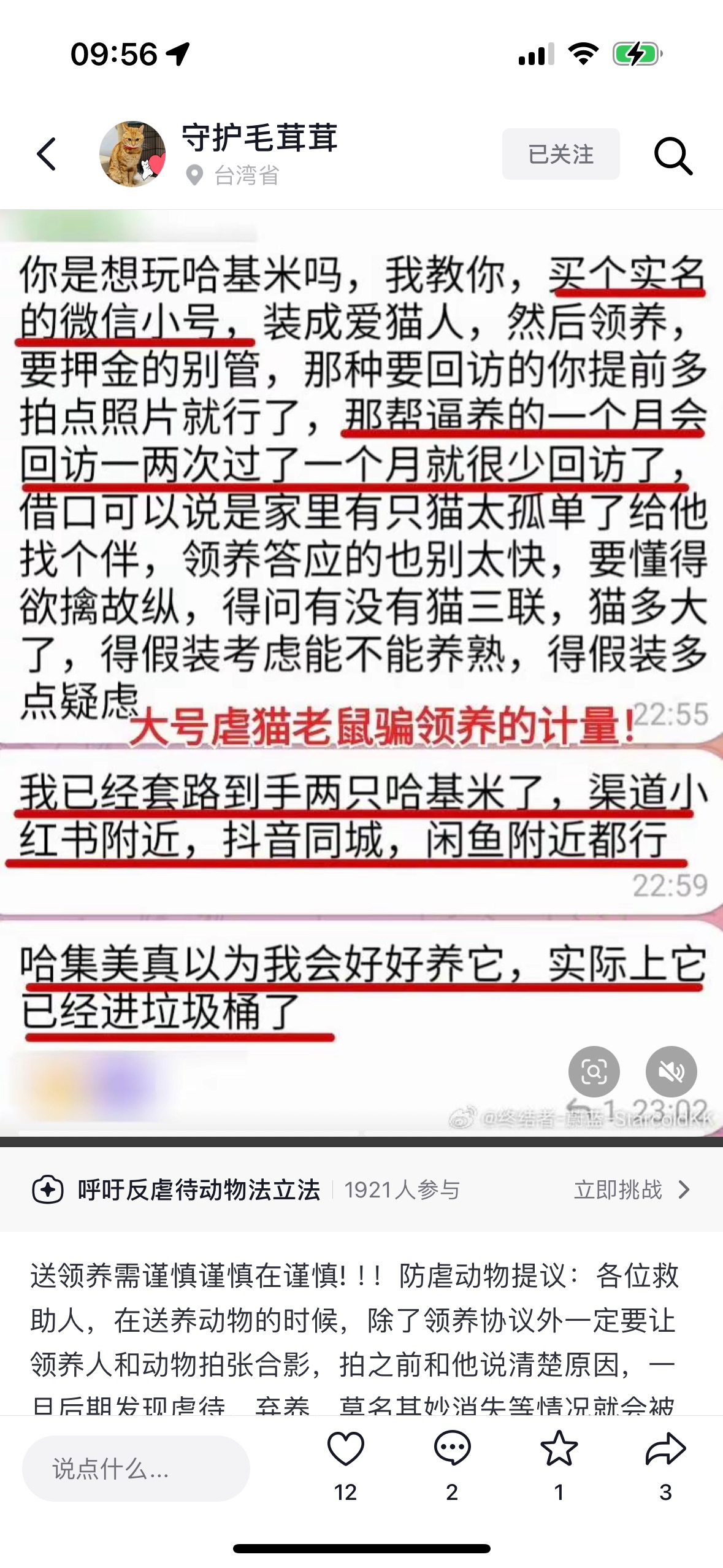Open the comments bubble icon
The width and height of the screenshot is (723, 1568).
(x=452, y=1450)
